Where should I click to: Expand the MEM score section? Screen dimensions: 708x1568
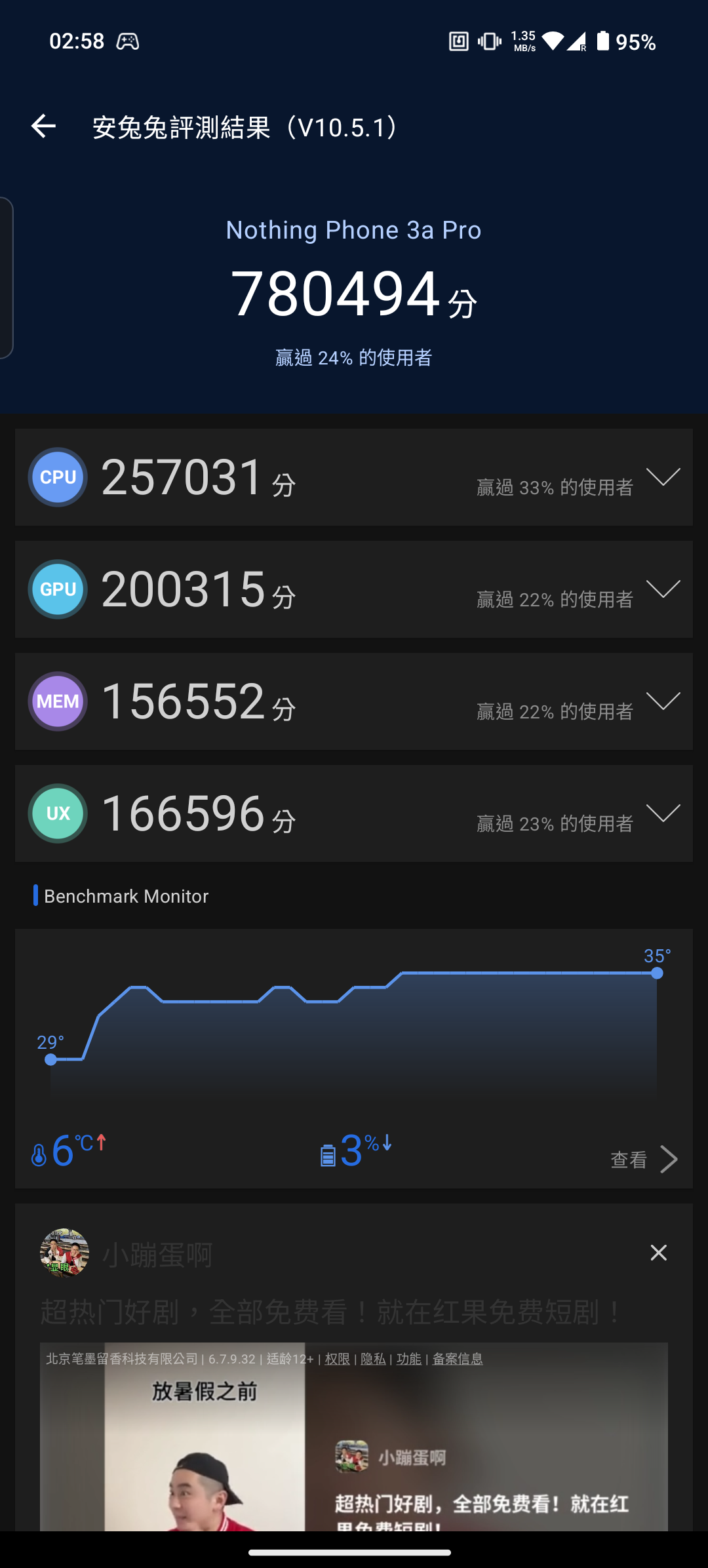663,701
